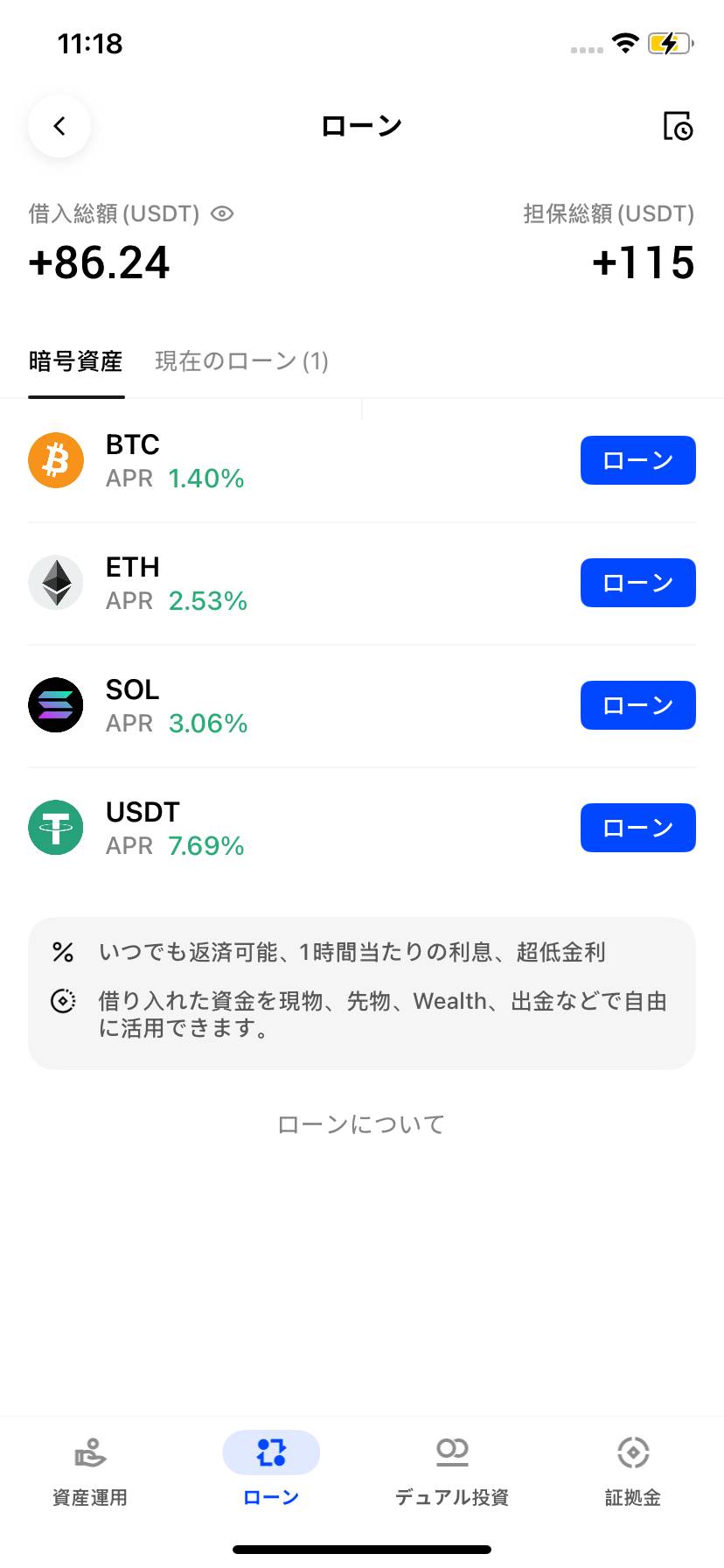724x1568 pixels.
Task: Tap ローン button for BTC
Action: (637, 460)
